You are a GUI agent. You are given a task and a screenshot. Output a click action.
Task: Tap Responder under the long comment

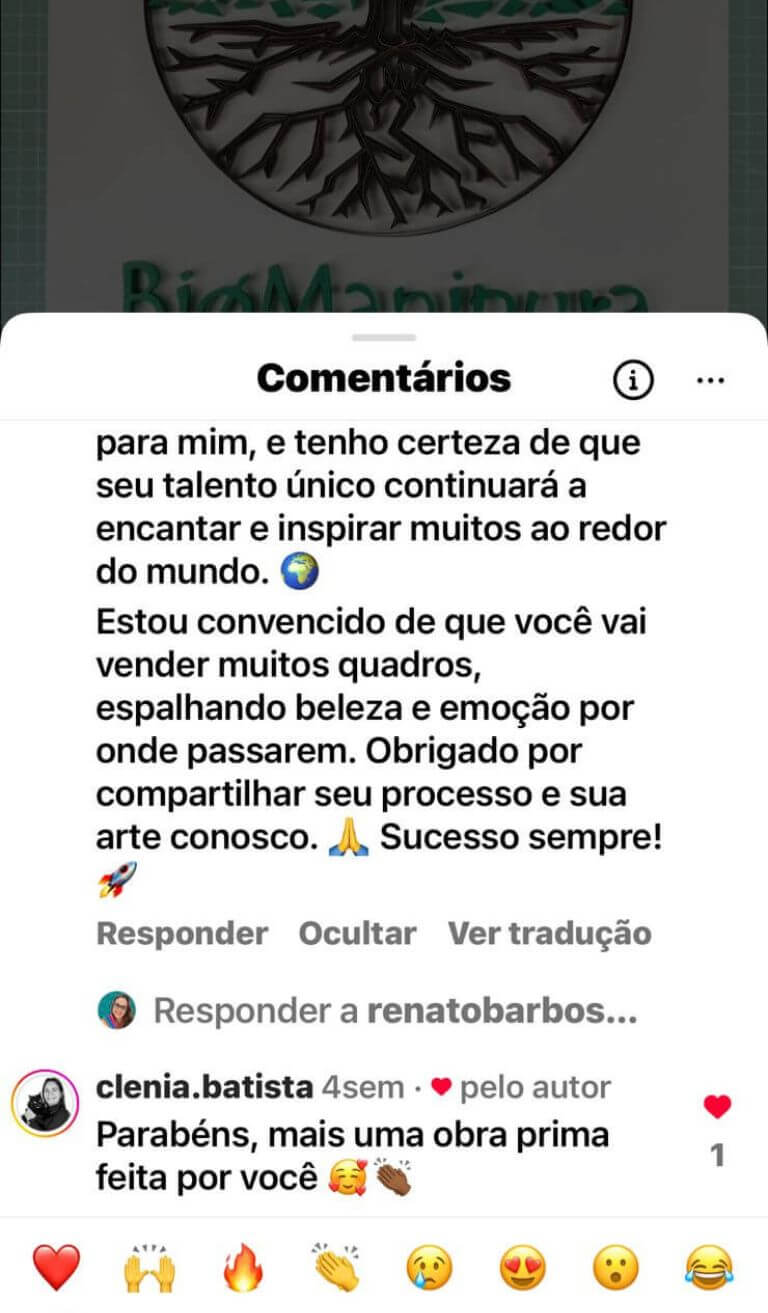182,933
